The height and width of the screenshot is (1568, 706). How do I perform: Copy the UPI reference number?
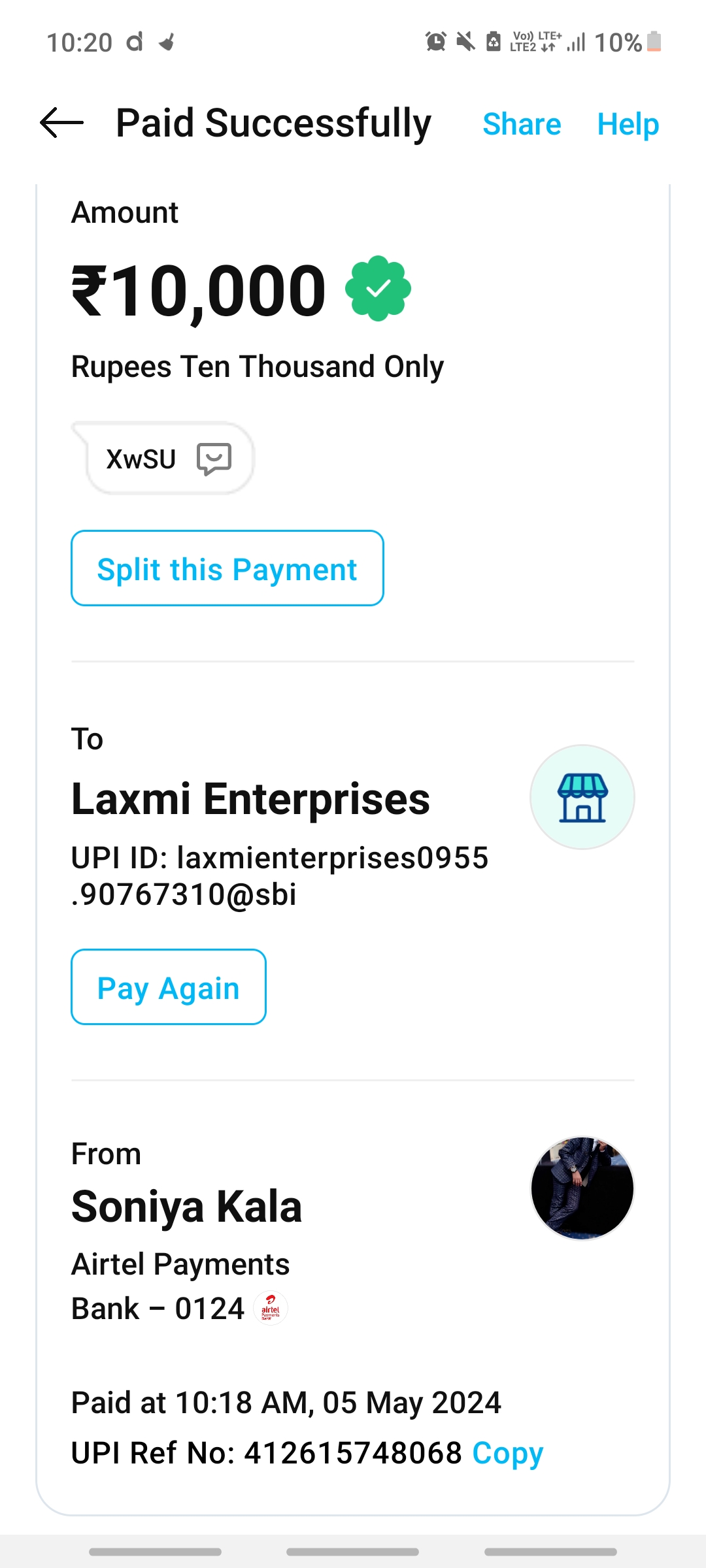click(508, 1454)
